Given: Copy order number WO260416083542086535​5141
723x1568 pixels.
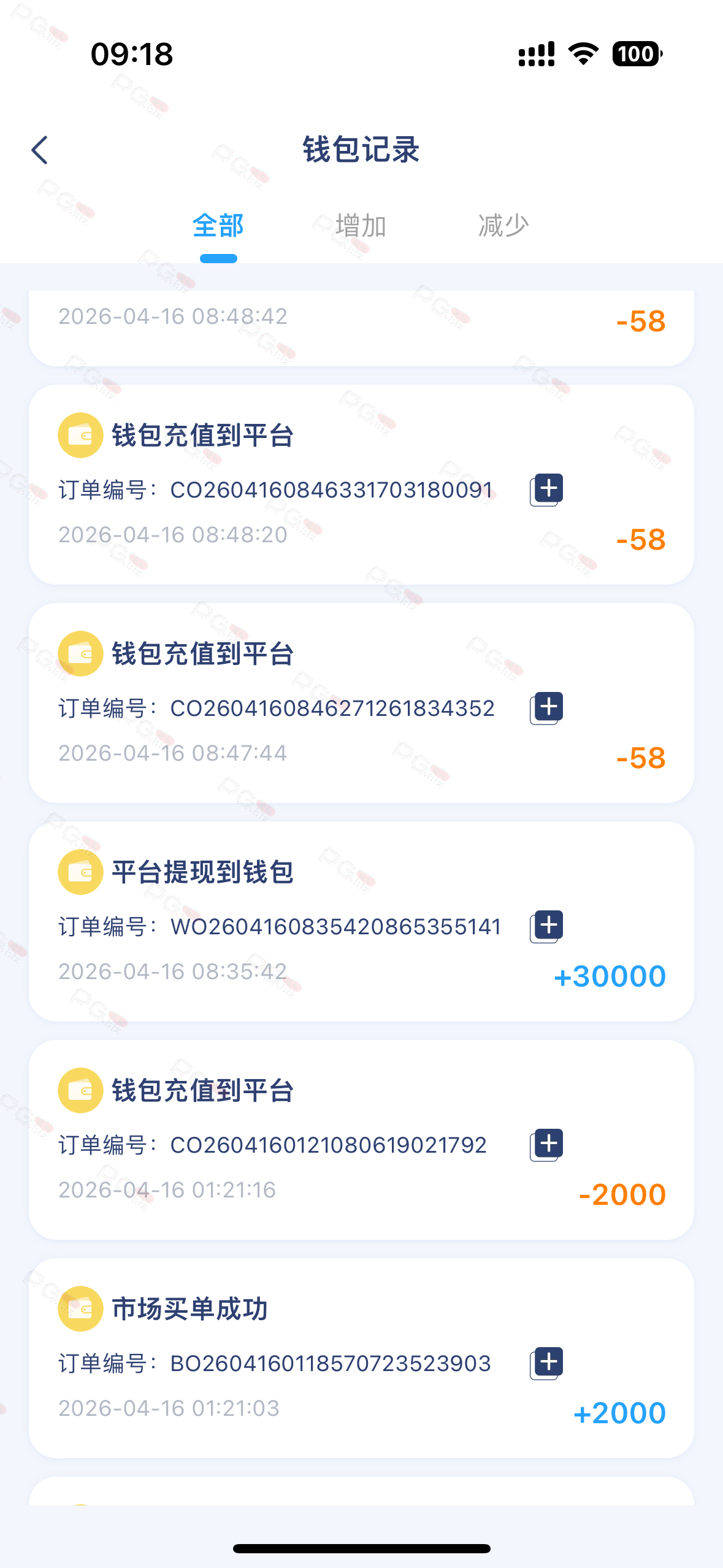Looking at the screenshot, I should pyautogui.click(x=547, y=926).
